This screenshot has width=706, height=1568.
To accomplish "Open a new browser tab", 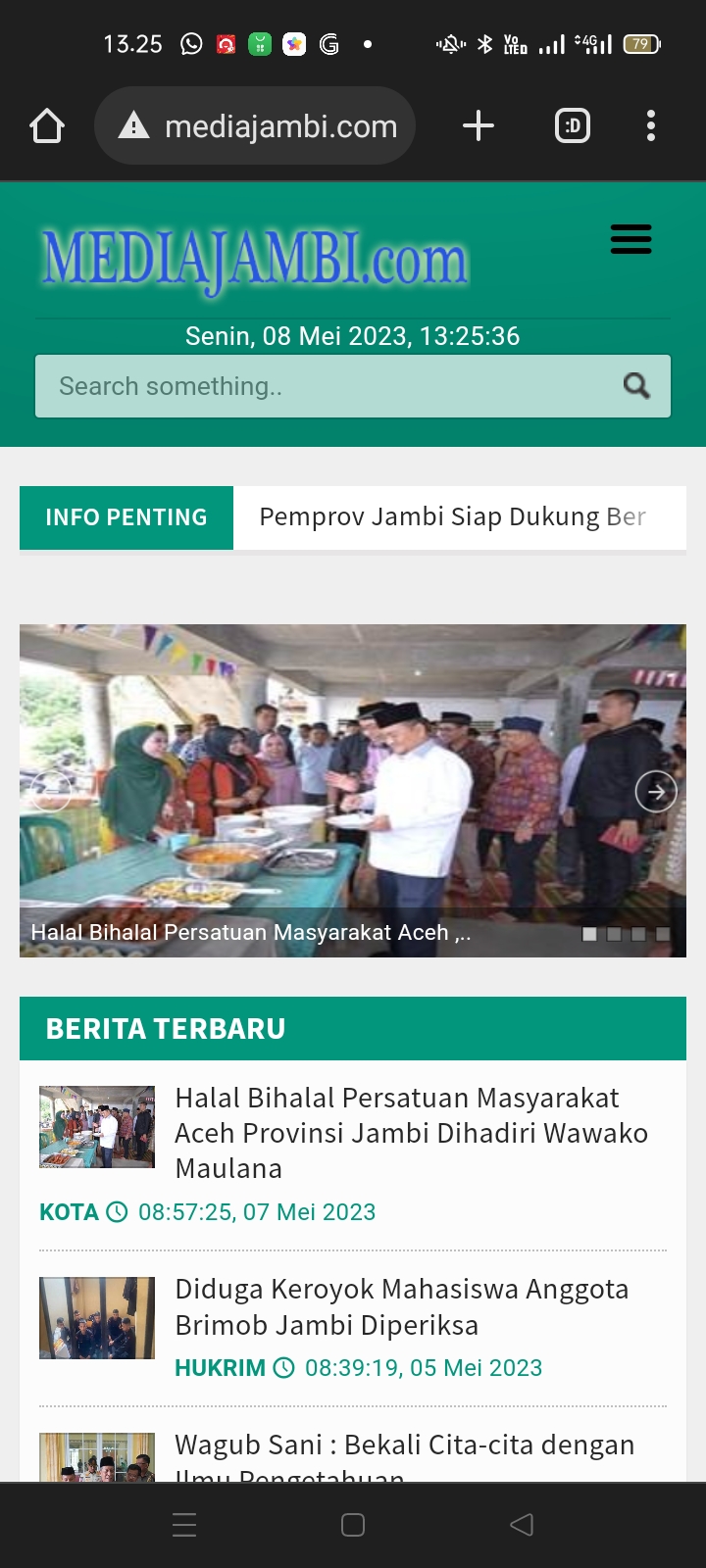I will tap(478, 125).
